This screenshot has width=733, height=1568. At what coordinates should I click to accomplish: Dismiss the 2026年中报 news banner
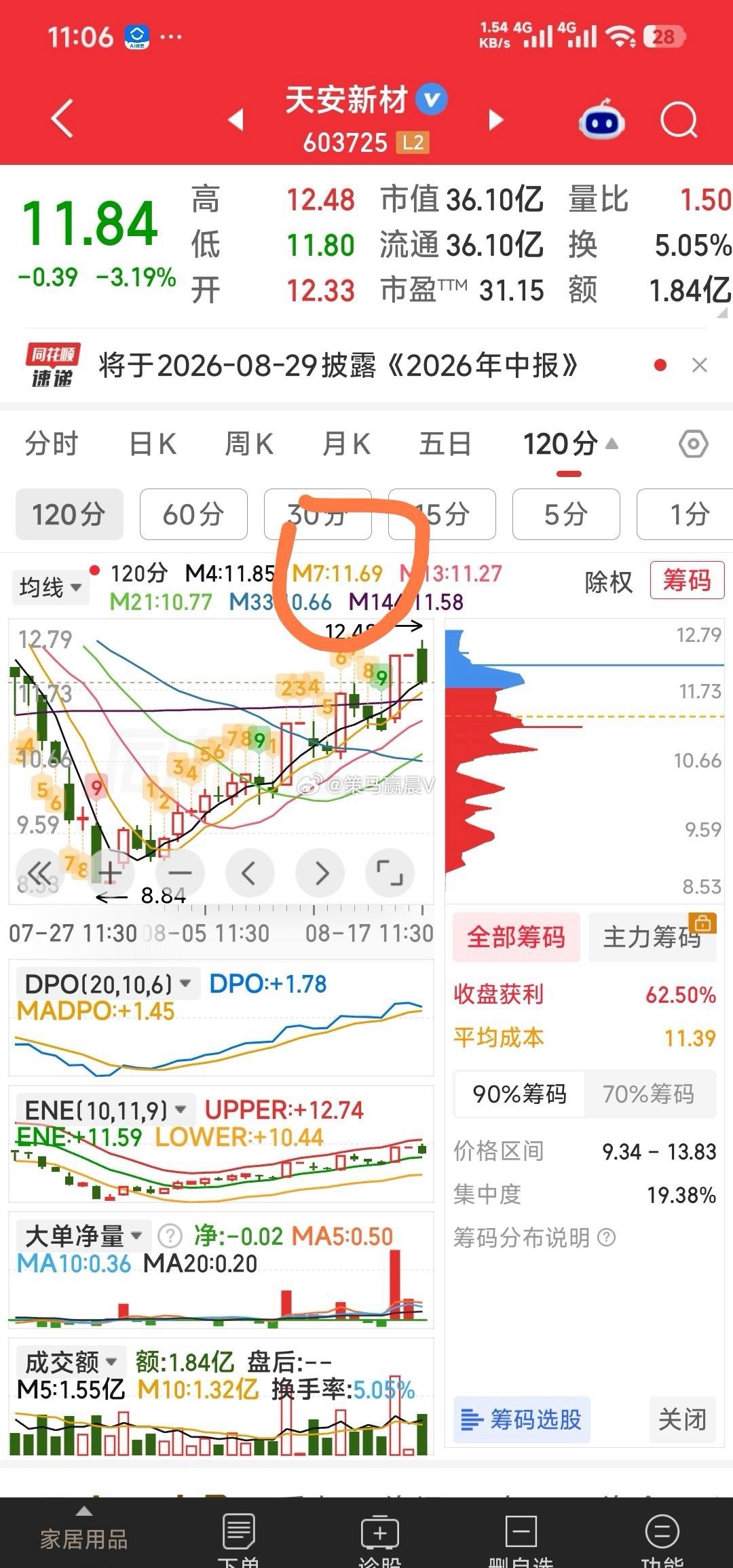(x=700, y=366)
